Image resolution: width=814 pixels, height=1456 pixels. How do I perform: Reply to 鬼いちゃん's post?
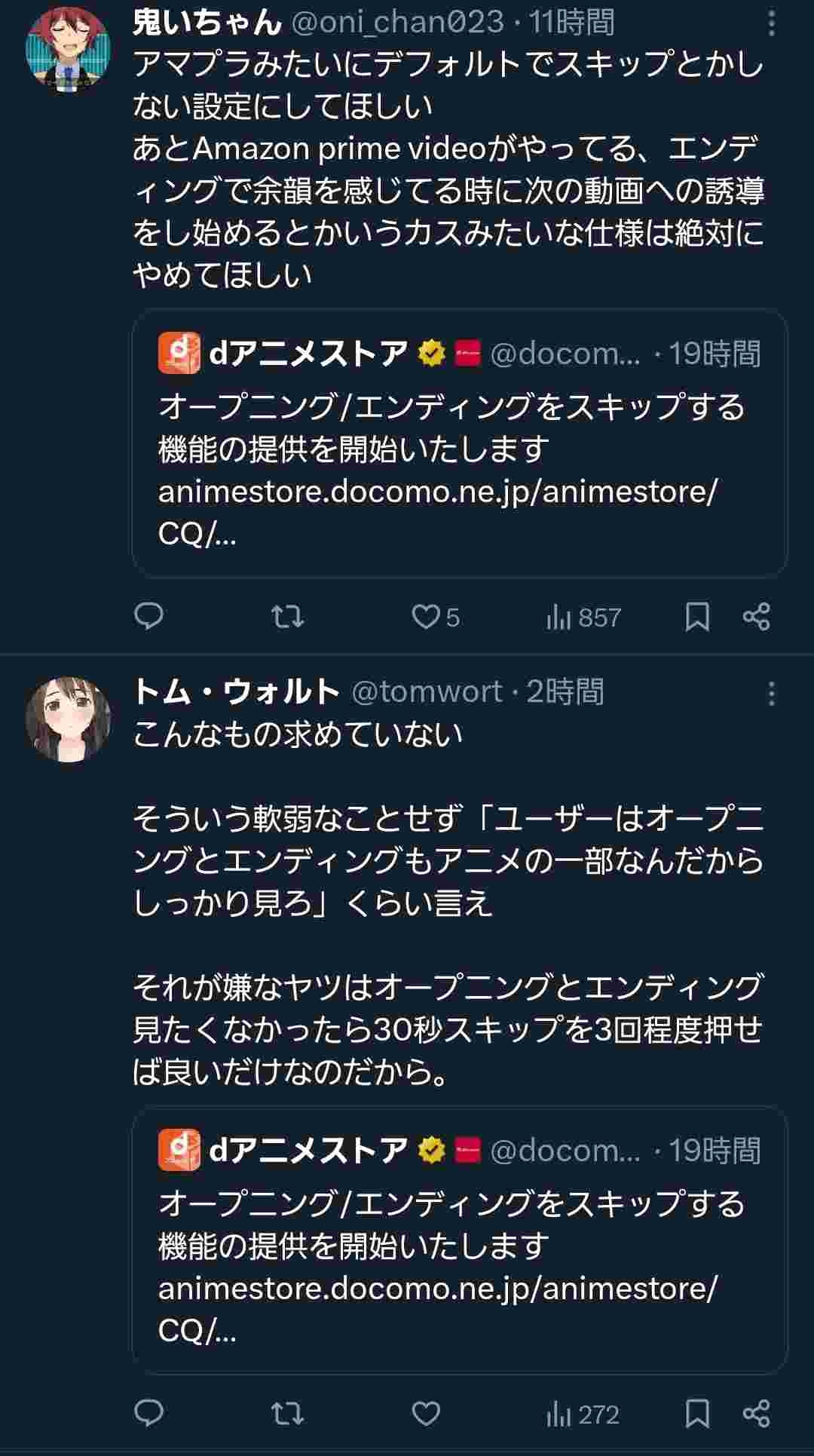click(x=148, y=617)
